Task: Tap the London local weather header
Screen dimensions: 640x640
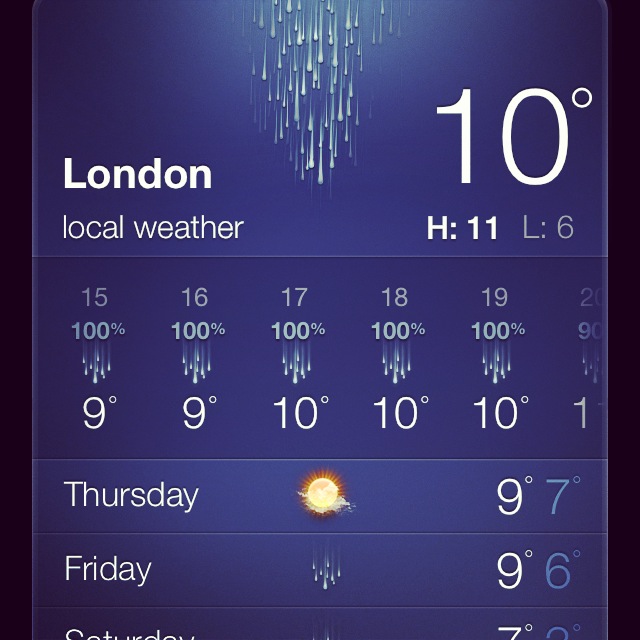Action: (150, 200)
